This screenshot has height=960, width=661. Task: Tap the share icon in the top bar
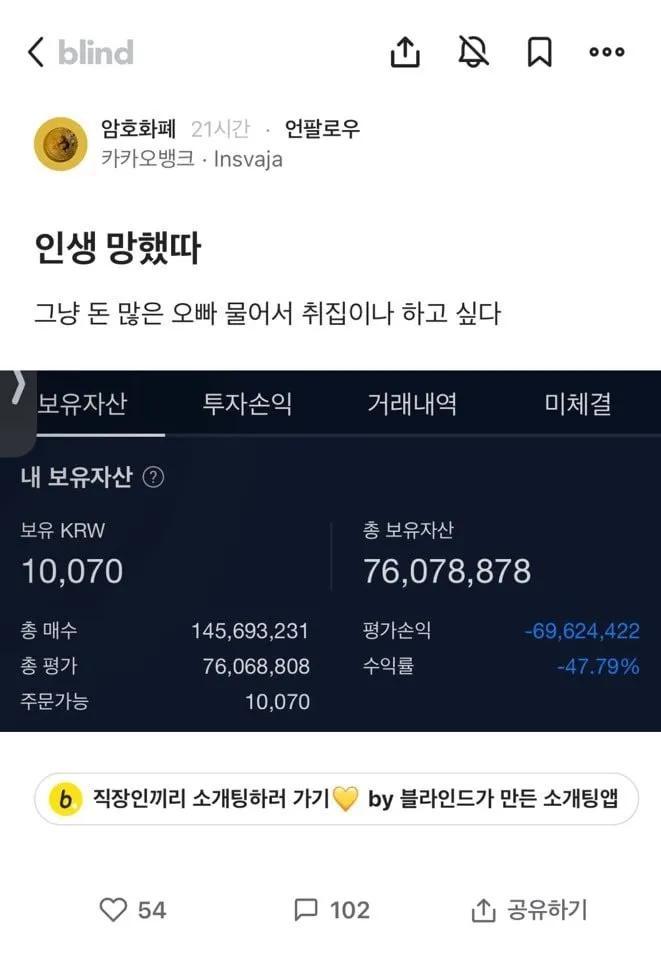pos(405,52)
